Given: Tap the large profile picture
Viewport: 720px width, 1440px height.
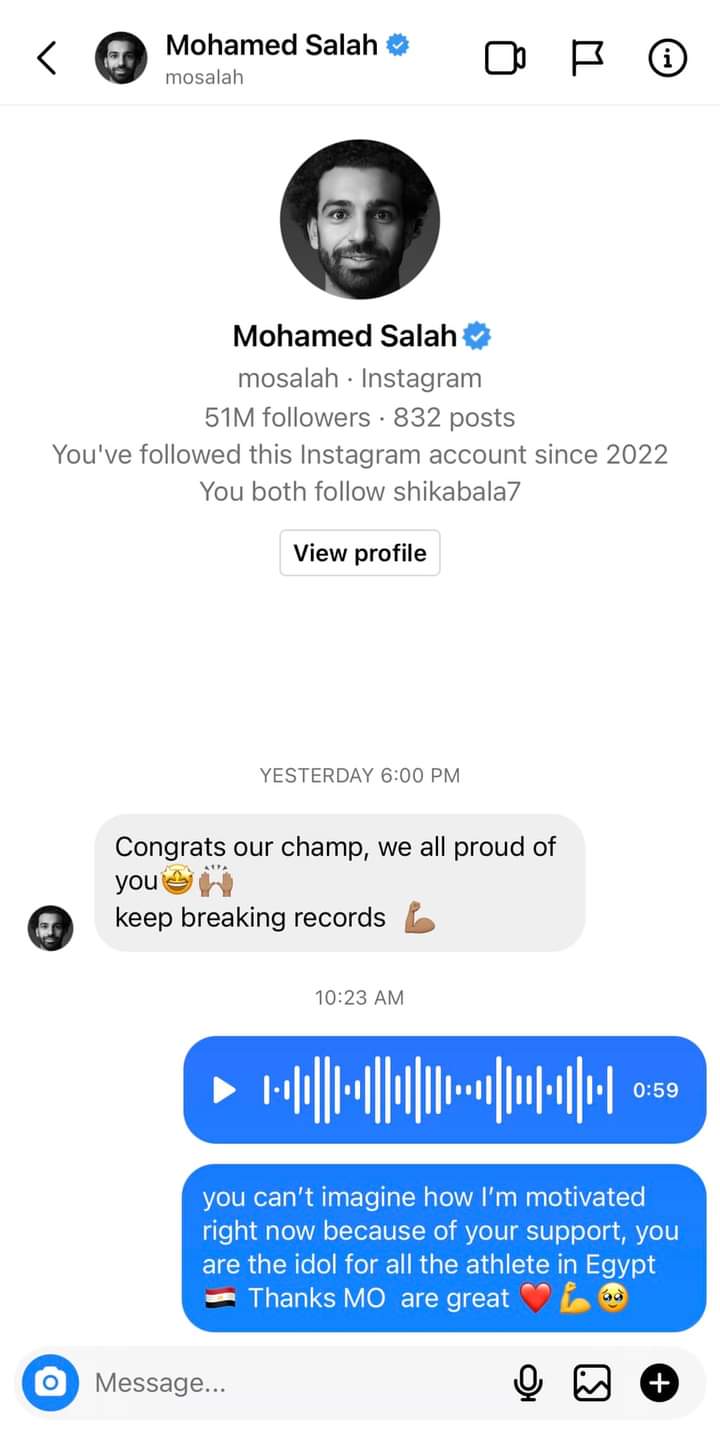Looking at the screenshot, I should tap(360, 219).
